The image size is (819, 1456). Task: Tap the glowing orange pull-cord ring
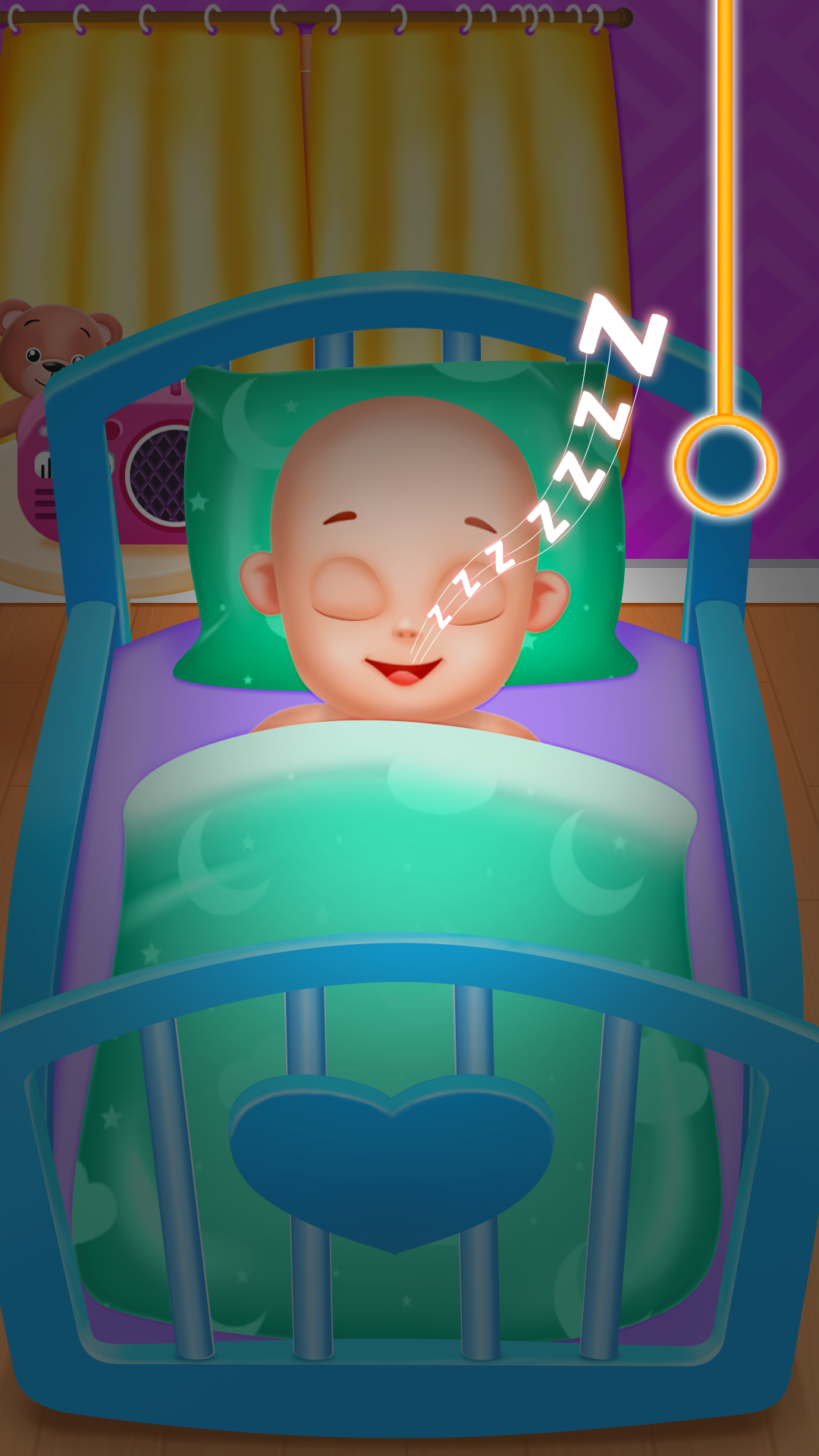point(726,464)
